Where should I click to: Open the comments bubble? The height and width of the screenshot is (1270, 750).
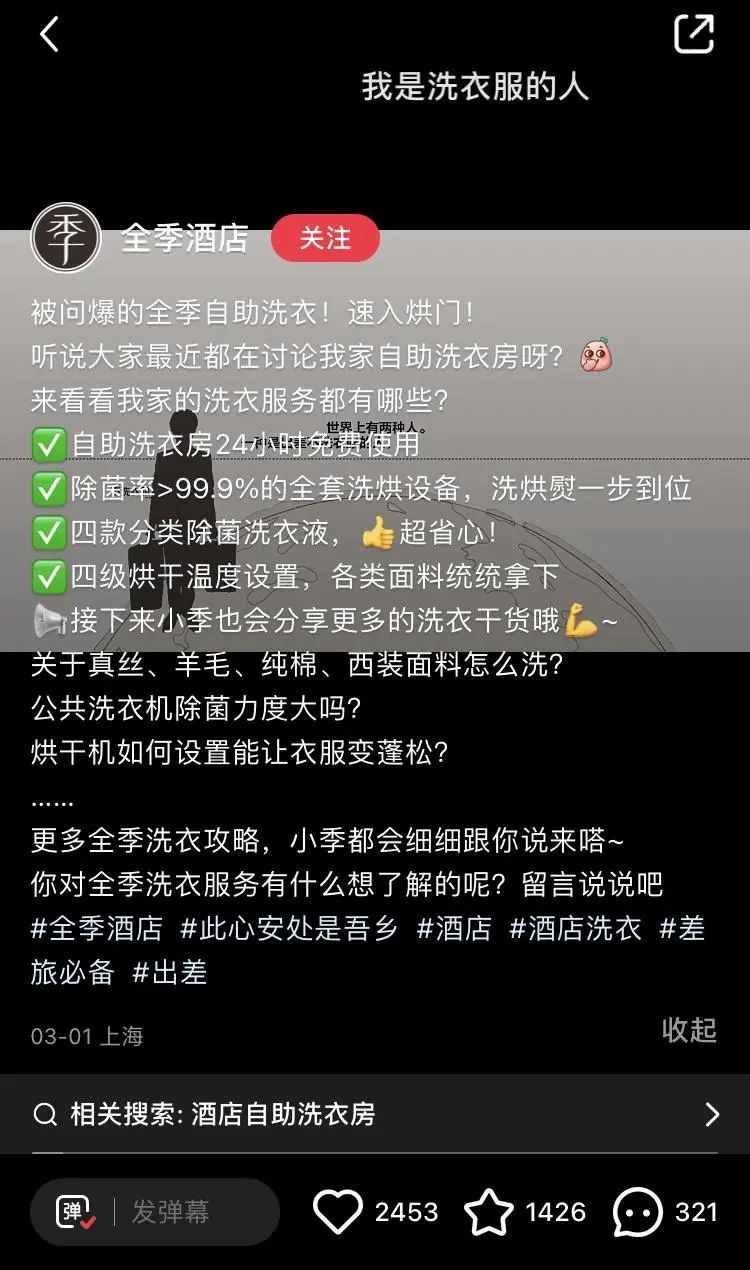pos(637,1212)
